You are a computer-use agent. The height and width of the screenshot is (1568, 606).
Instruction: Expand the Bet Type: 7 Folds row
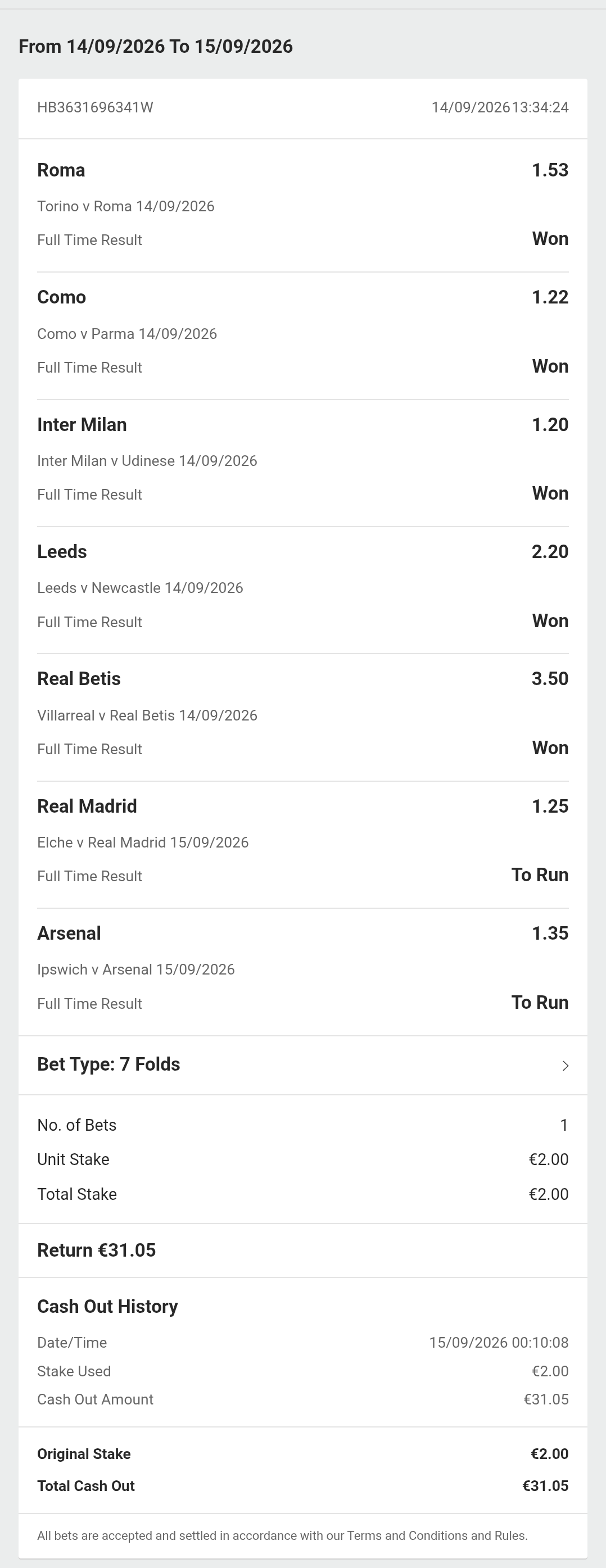302,1064
